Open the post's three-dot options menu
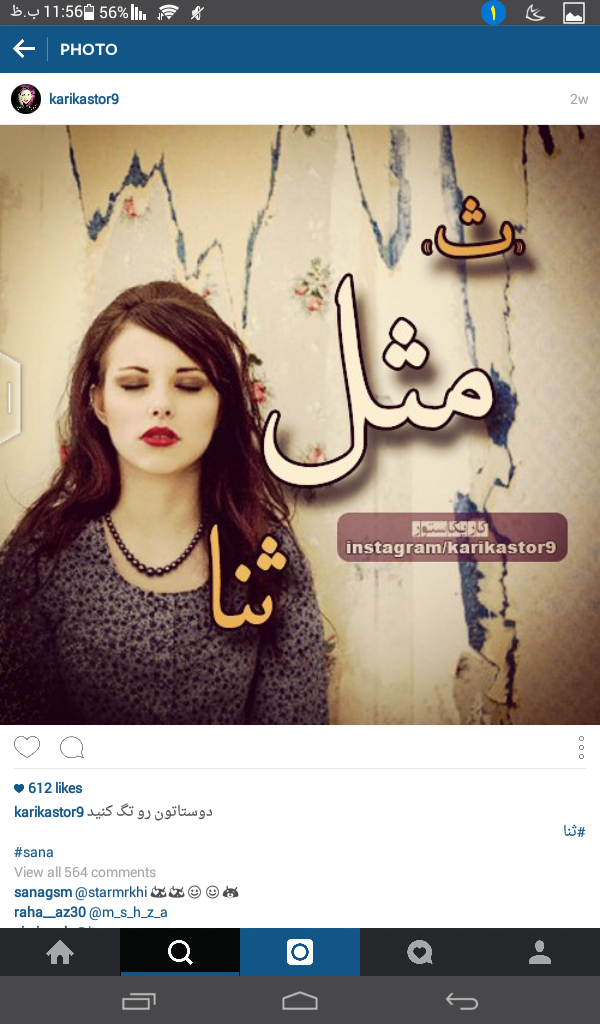 click(581, 747)
